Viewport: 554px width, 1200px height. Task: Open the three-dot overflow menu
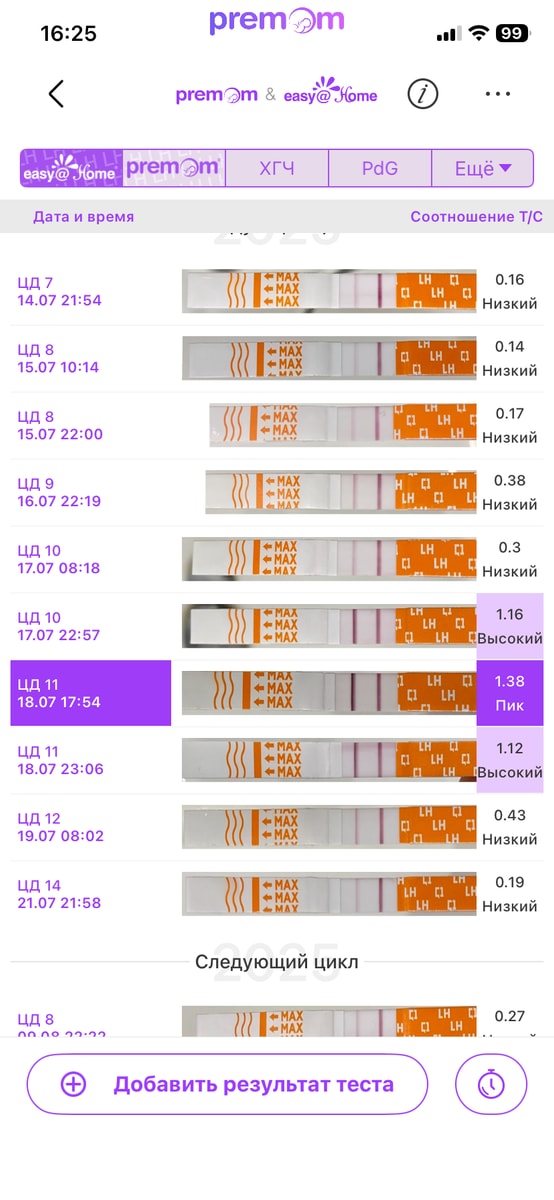pos(498,94)
